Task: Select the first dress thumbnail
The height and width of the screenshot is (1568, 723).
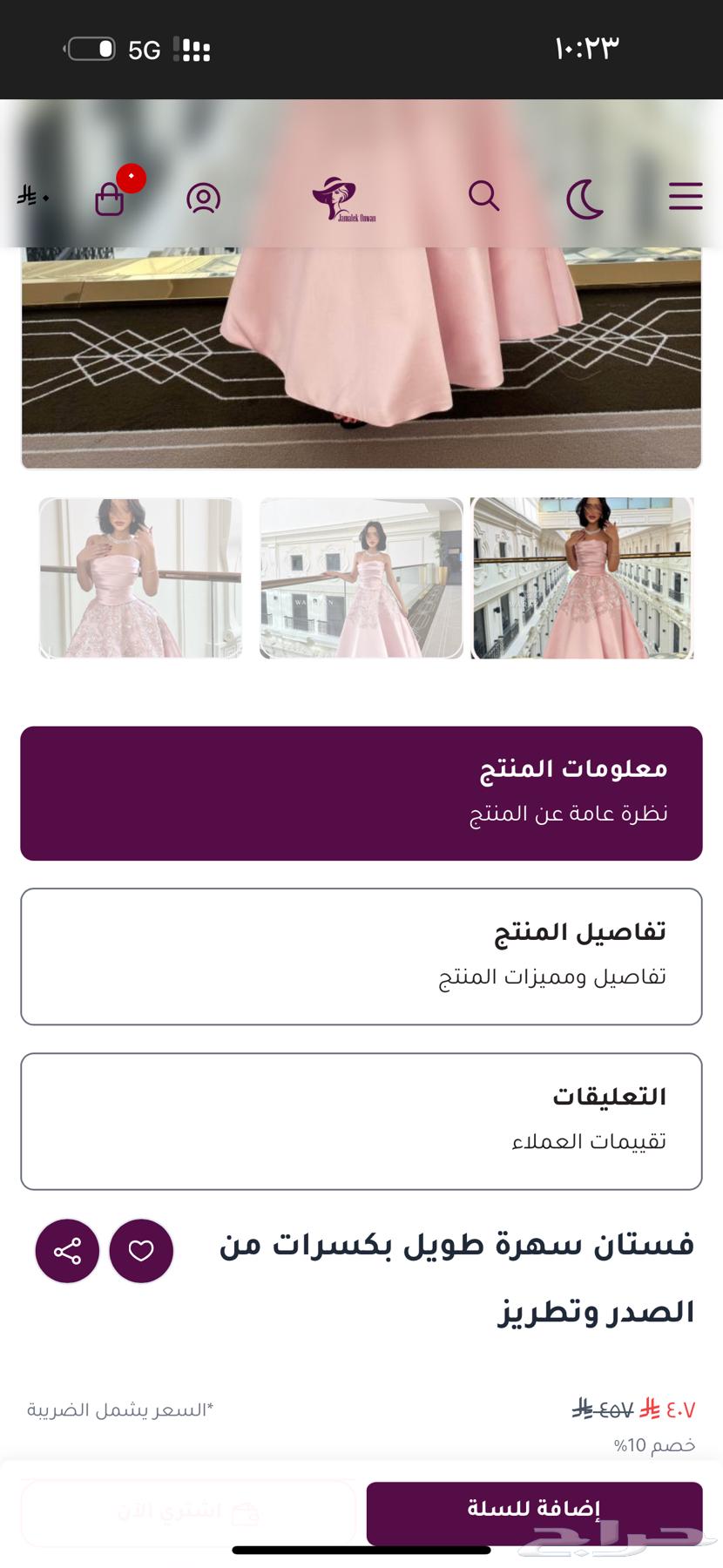Action: pos(140,578)
